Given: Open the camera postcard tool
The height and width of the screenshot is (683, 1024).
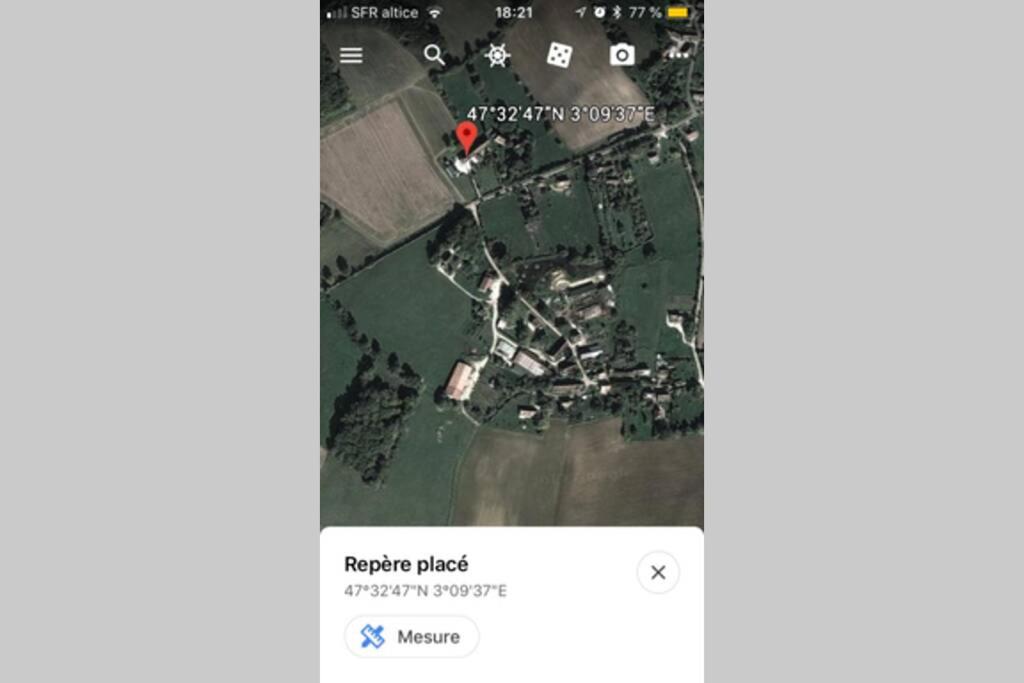Looking at the screenshot, I should (x=622, y=55).
